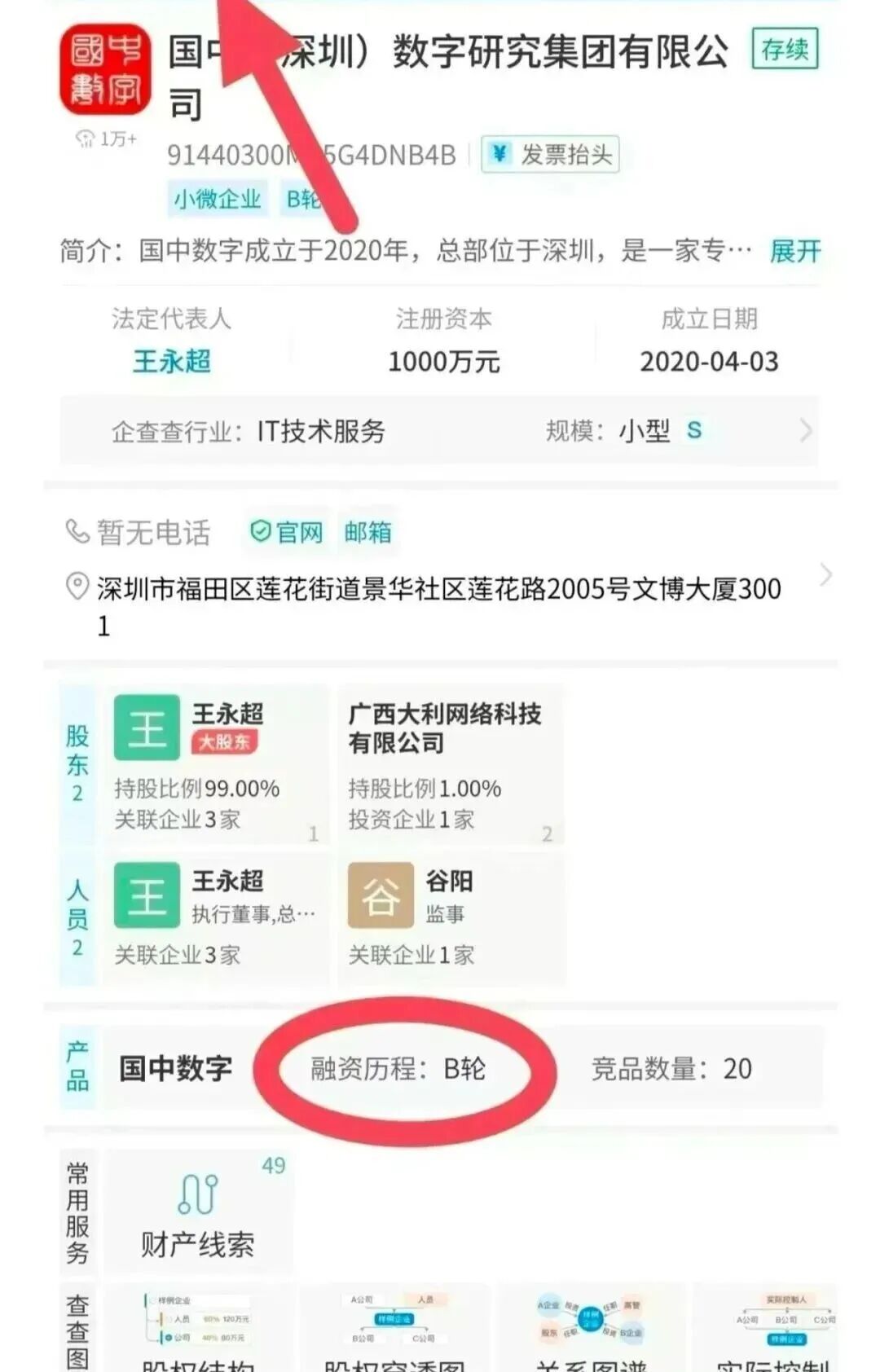Open the 企查查行业 and 规模 details row
The width and height of the screenshot is (880, 1372).
pos(440,430)
